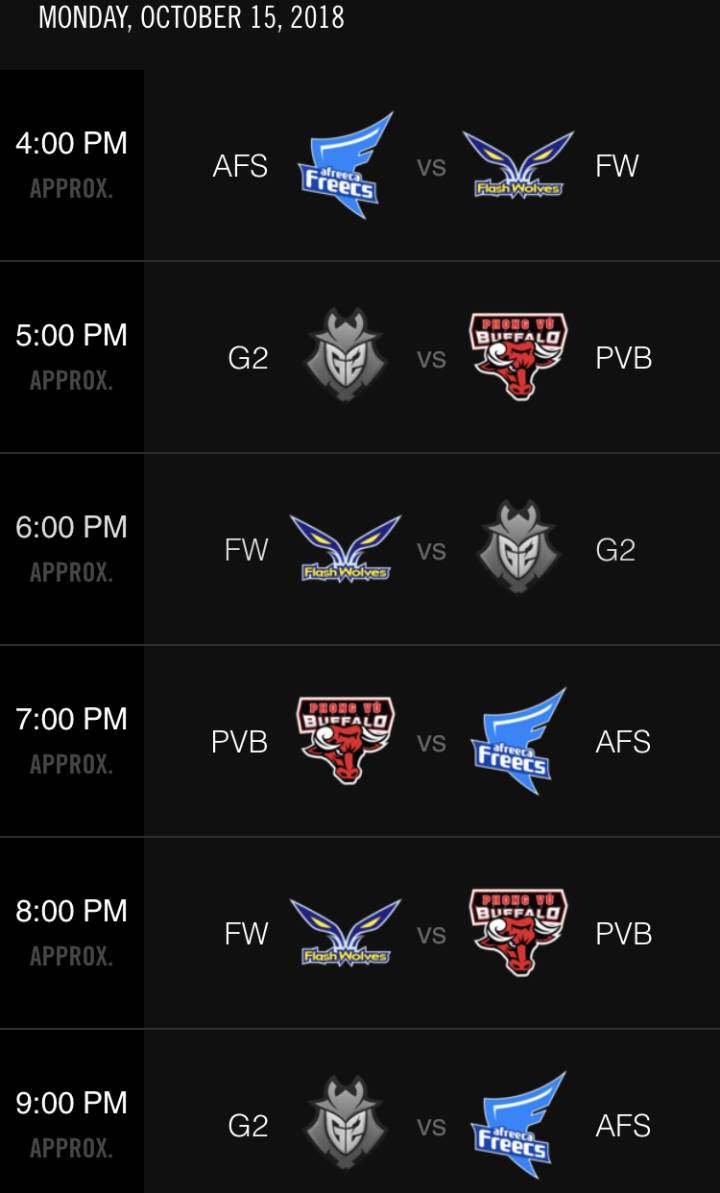Open the 4:00 PM AFS vs FW match
The image size is (720, 1193).
(431, 166)
